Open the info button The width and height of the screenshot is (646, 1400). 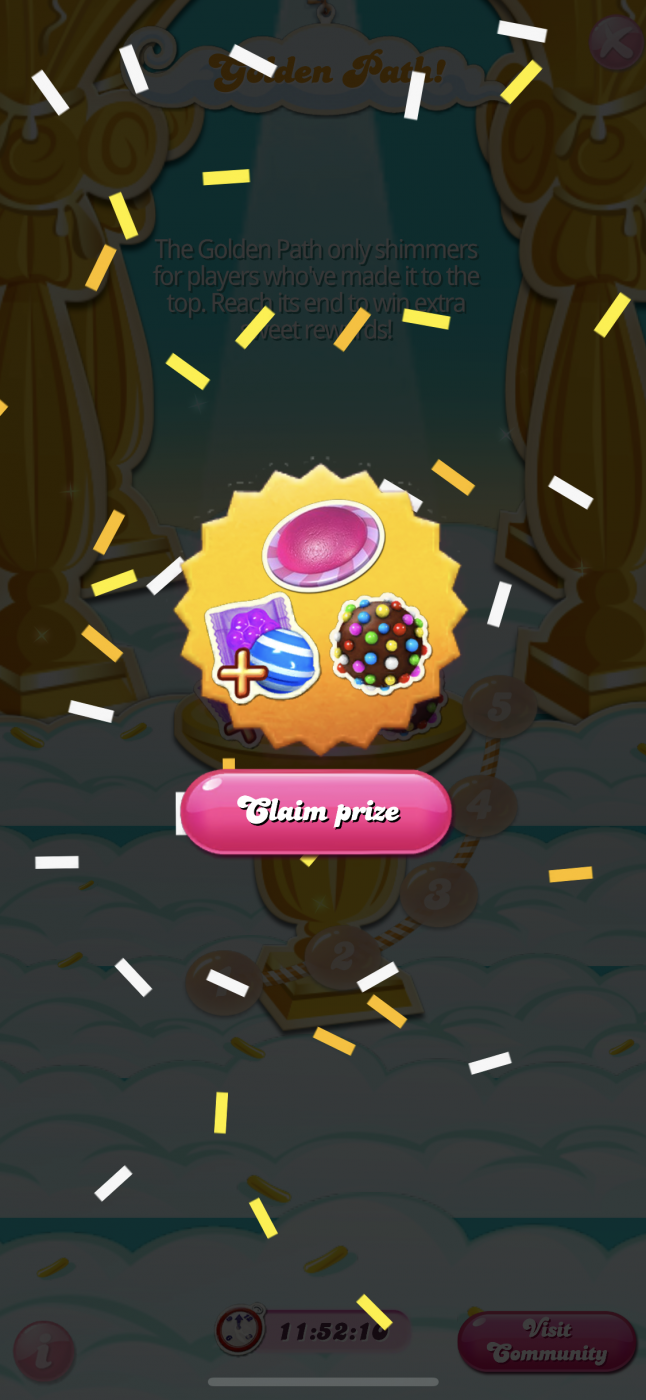43,1352
